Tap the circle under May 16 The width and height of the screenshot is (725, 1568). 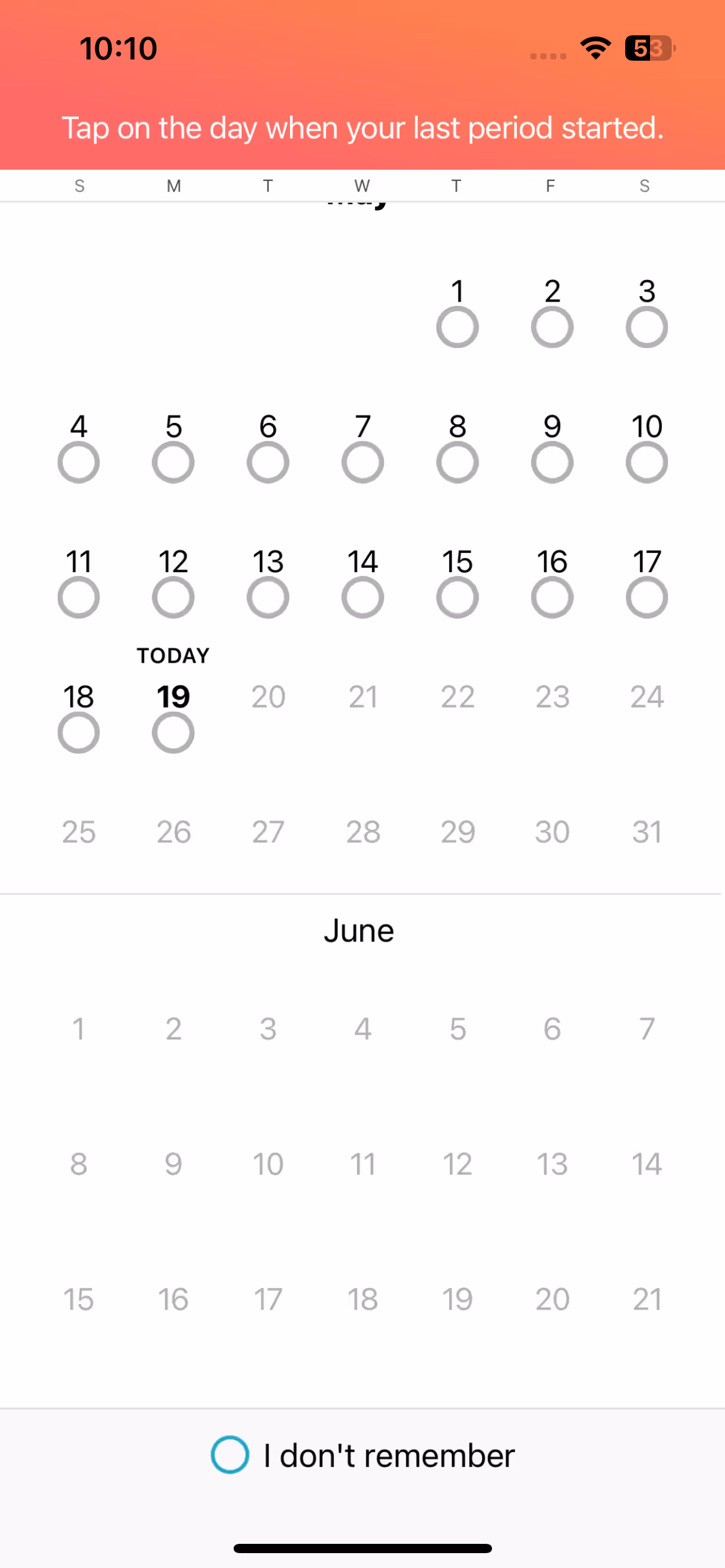[x=552, y=597]
